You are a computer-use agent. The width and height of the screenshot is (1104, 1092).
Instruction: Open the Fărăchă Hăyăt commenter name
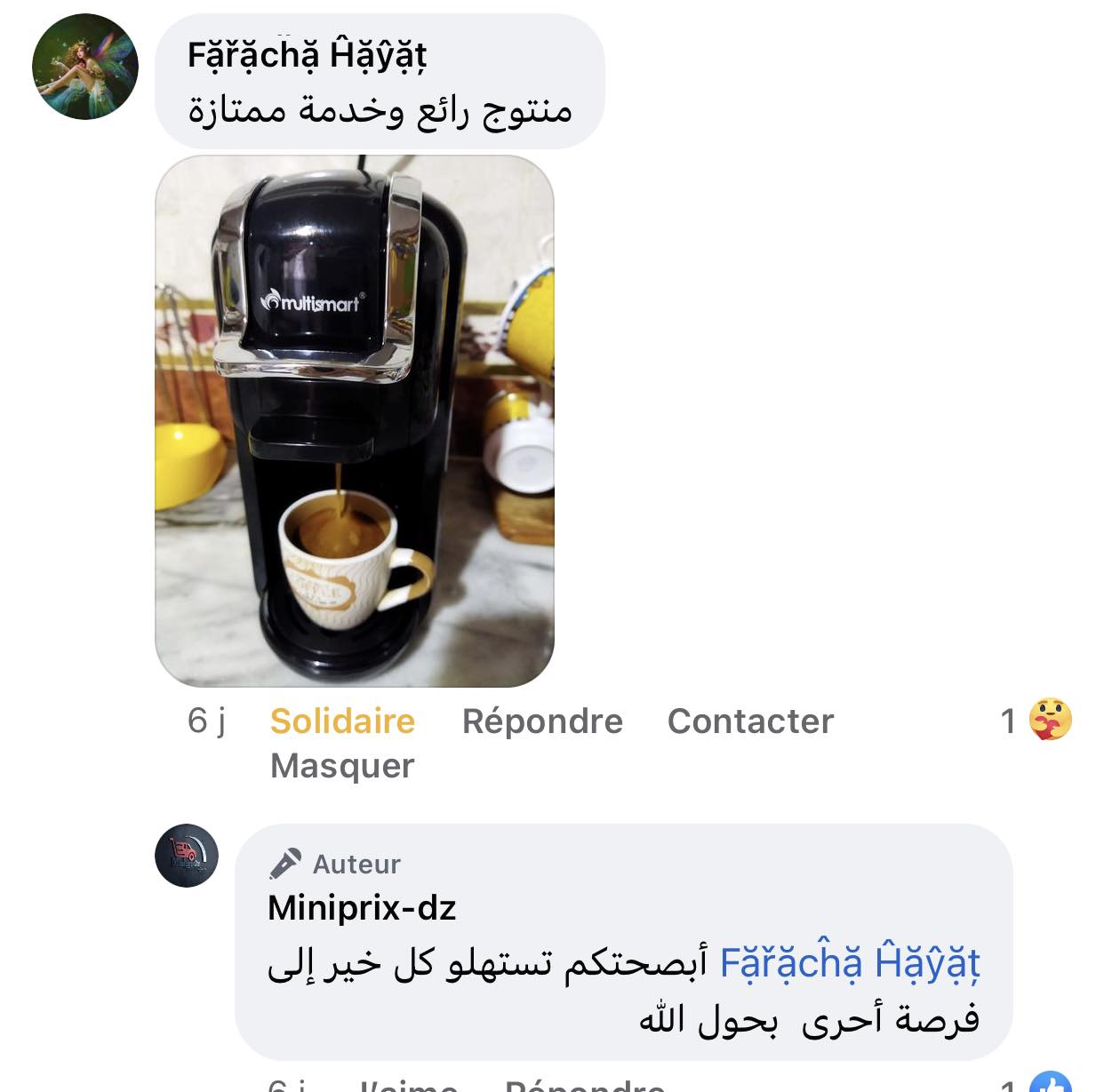(307, 55)
